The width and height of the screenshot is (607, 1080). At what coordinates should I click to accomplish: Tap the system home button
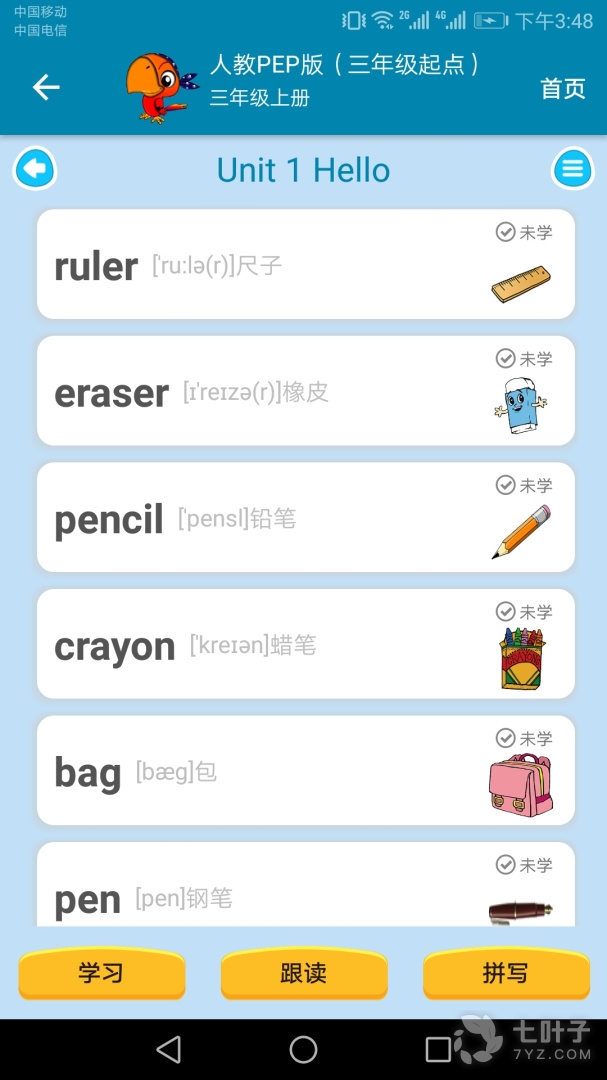pyautogui.click(x=303, y=1049)
